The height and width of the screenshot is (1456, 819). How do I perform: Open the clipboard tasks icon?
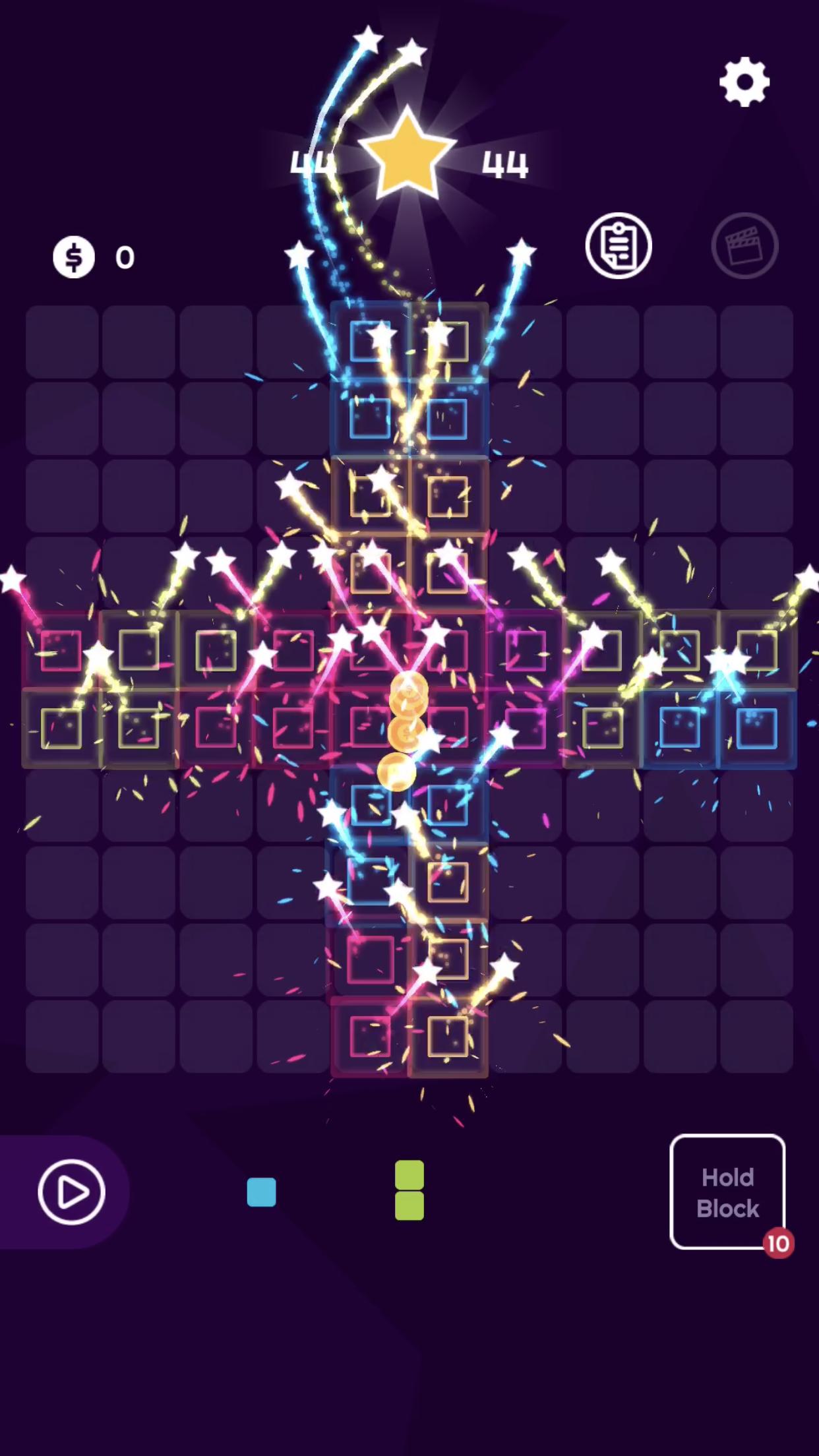click(618, 245)
